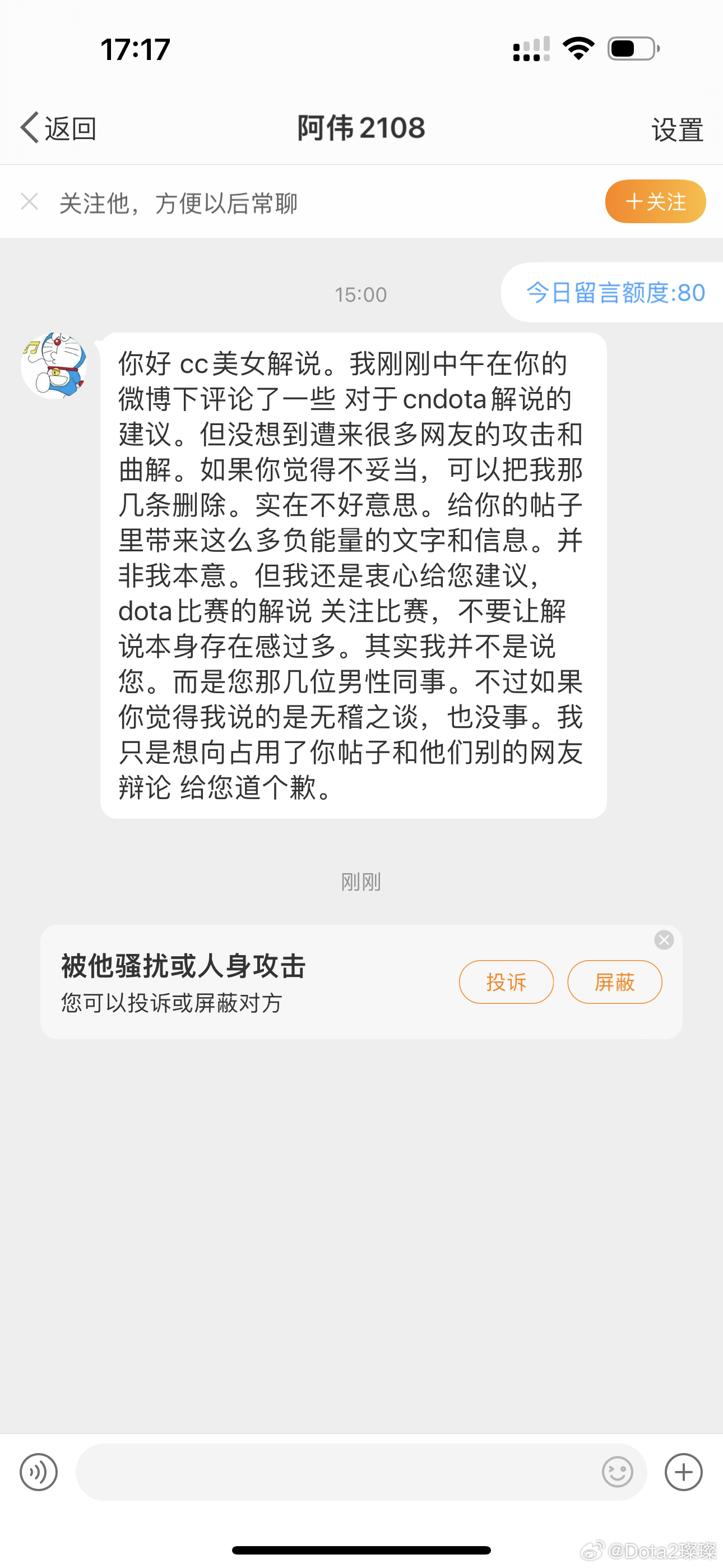Image resolution: width=723 pixels, height=1568 pixels.
Task: Open the plus attachment menu
Action: click(683, 1473)
